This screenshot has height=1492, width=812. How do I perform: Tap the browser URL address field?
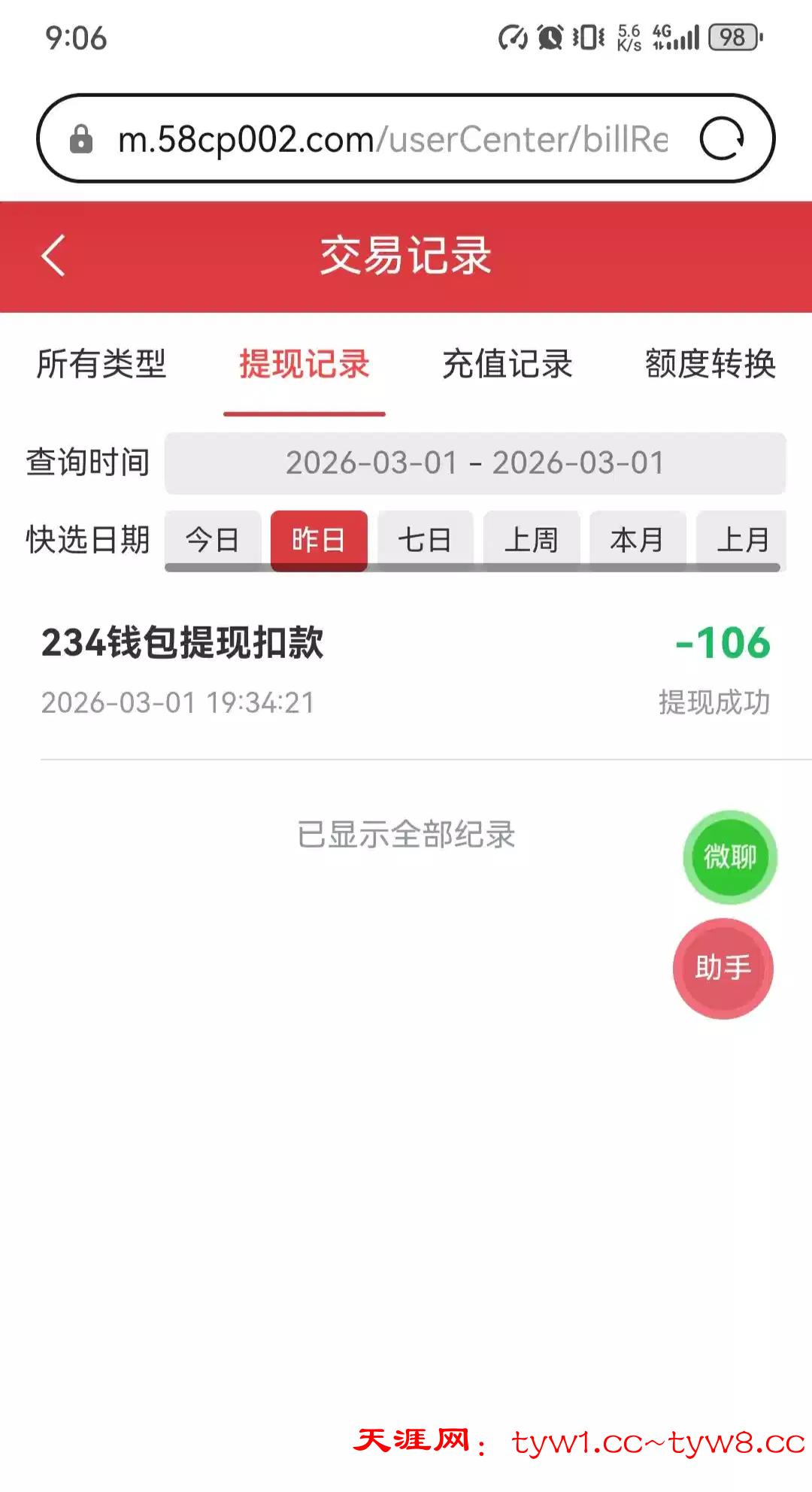point(391,139)
